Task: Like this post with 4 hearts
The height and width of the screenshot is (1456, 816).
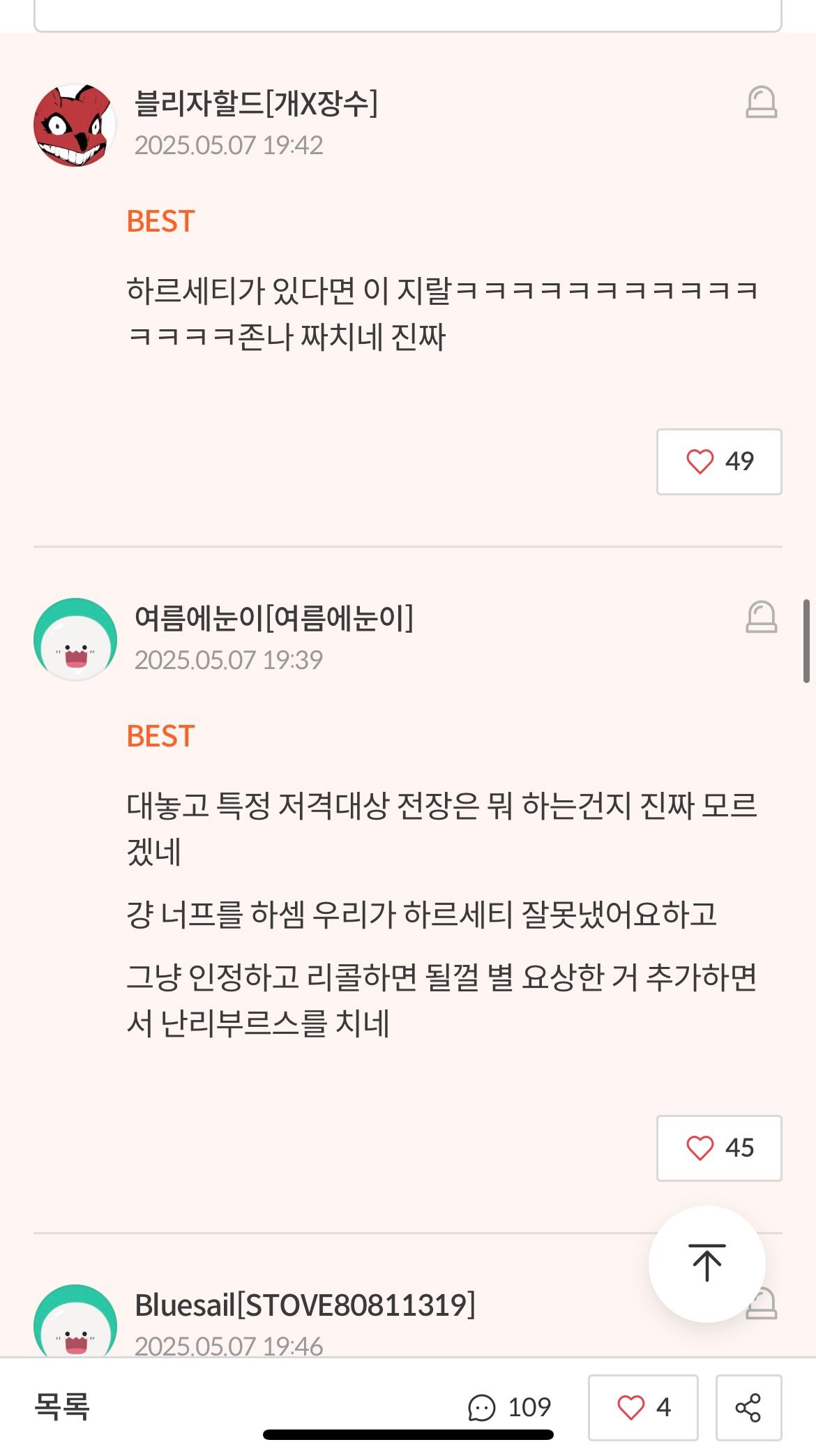Action: click(x=643, y=1407)
